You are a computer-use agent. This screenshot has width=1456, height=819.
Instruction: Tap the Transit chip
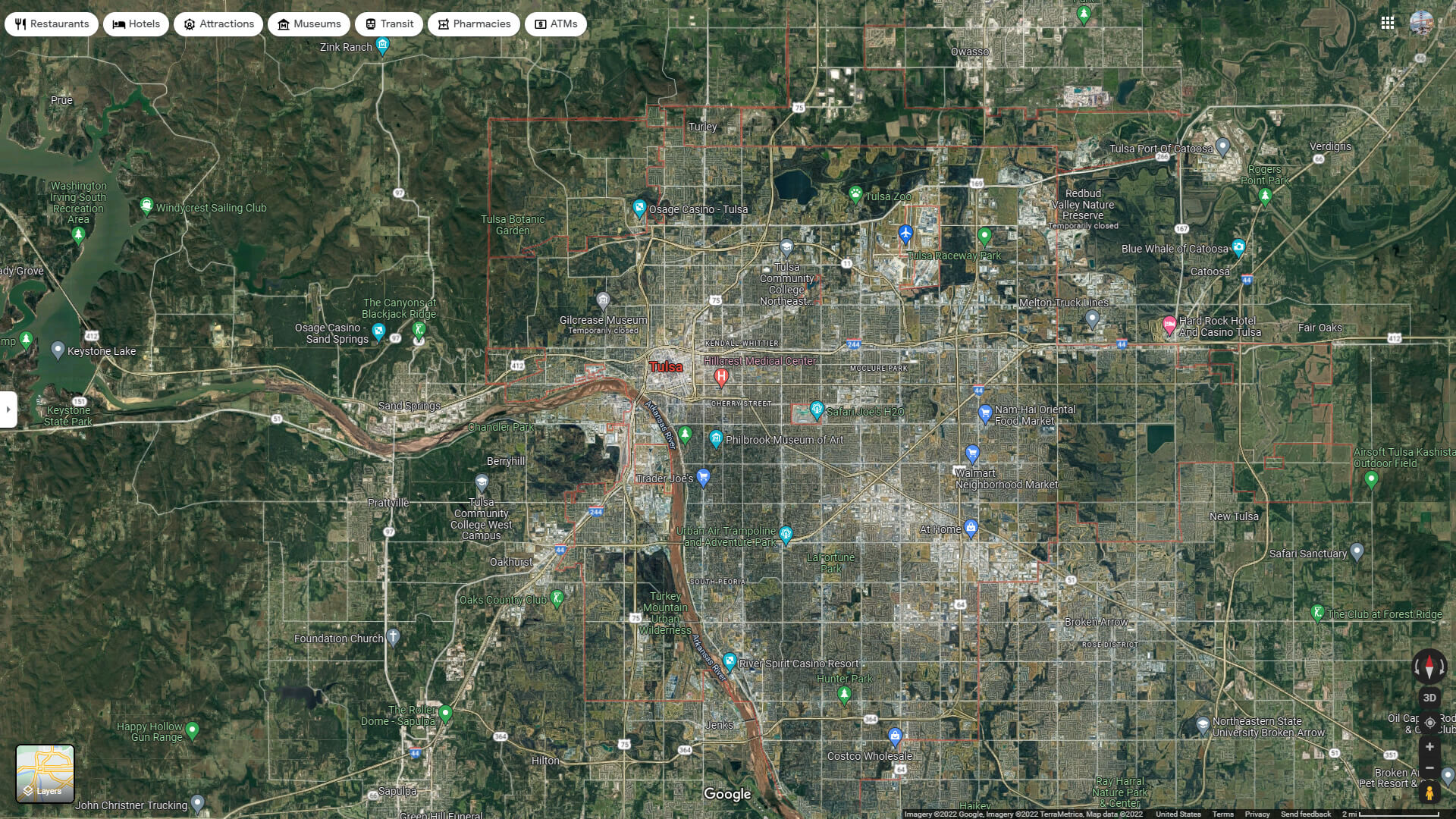tap(389, 24)
